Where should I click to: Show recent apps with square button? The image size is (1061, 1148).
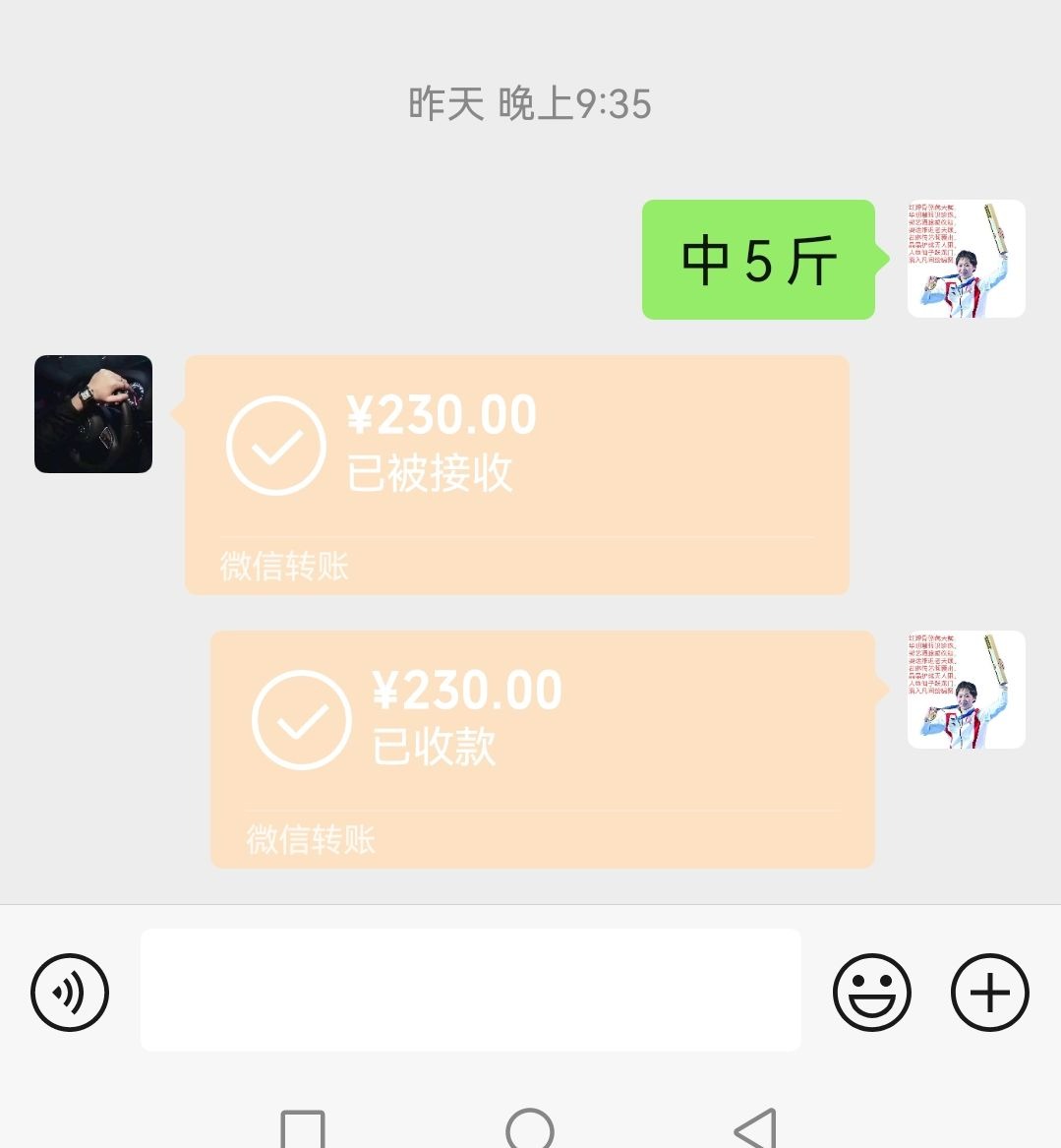[x=303, y=1129]
